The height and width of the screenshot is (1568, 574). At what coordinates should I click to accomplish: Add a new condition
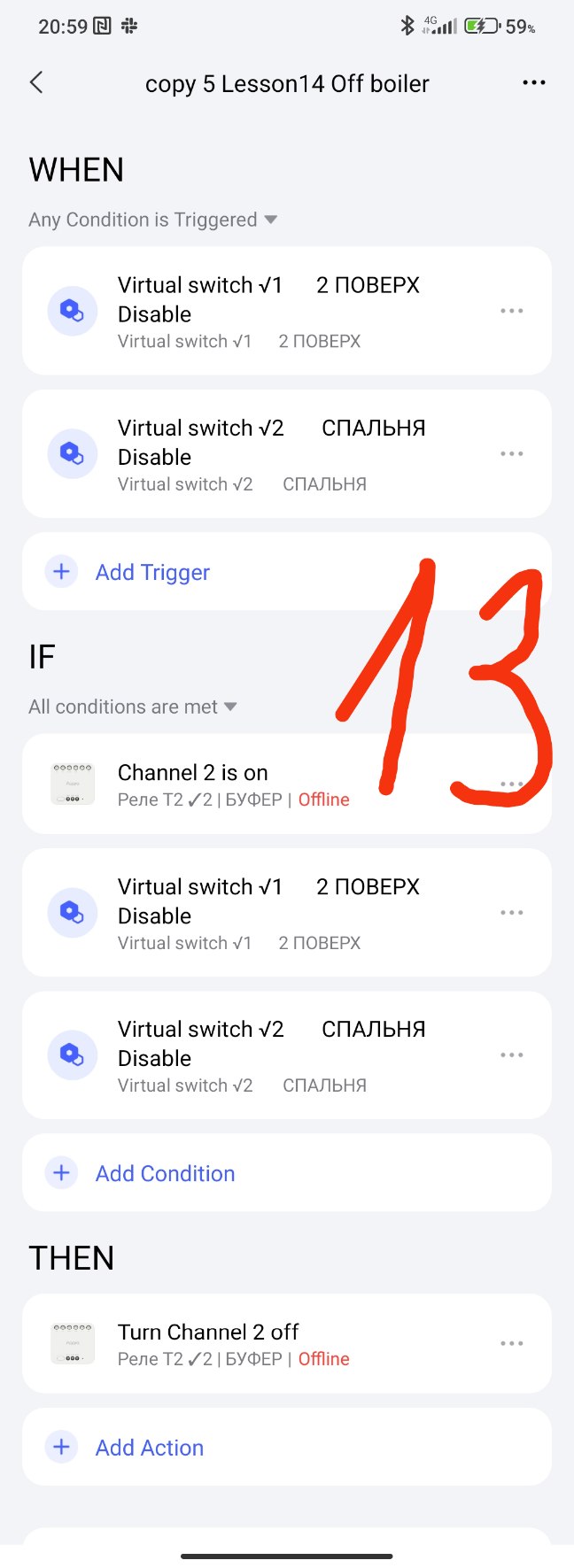165,1173
